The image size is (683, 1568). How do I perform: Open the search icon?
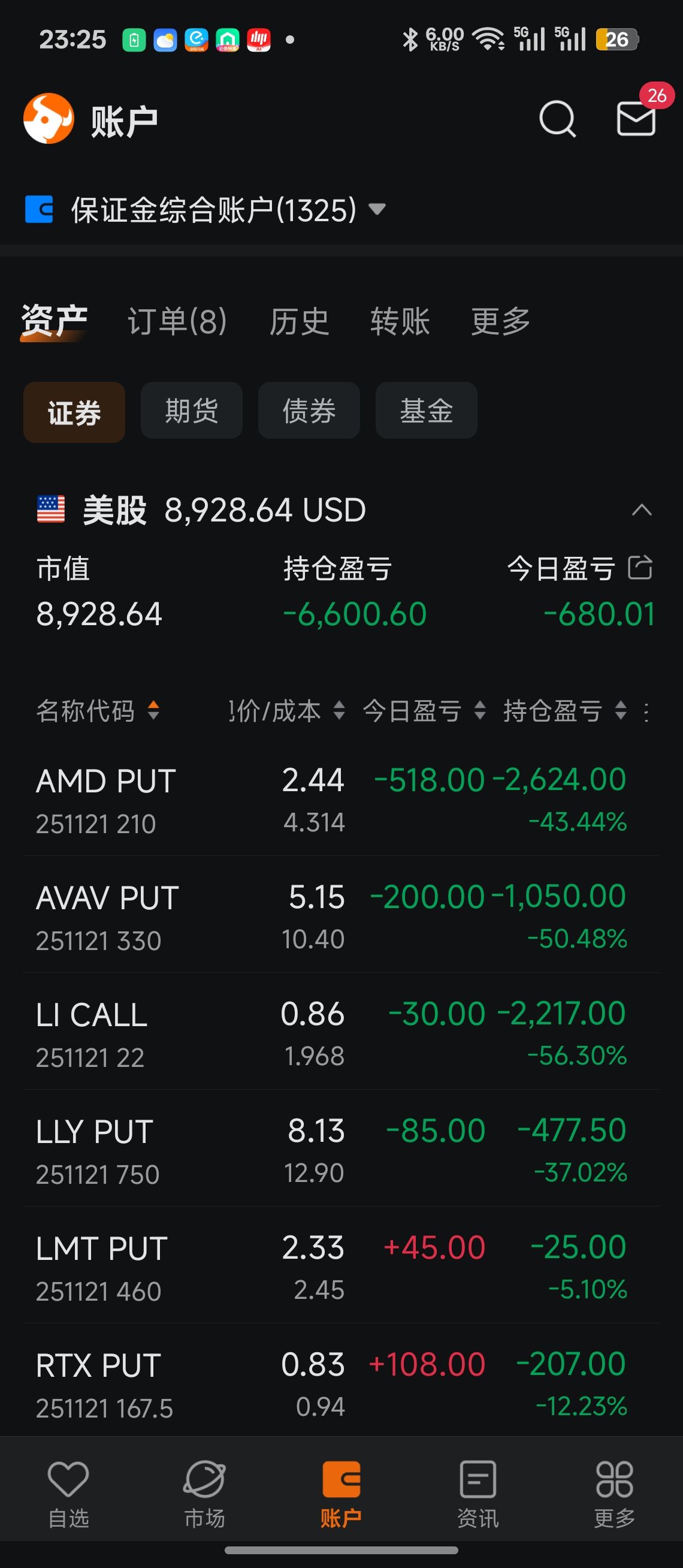[x=557, y=119]
